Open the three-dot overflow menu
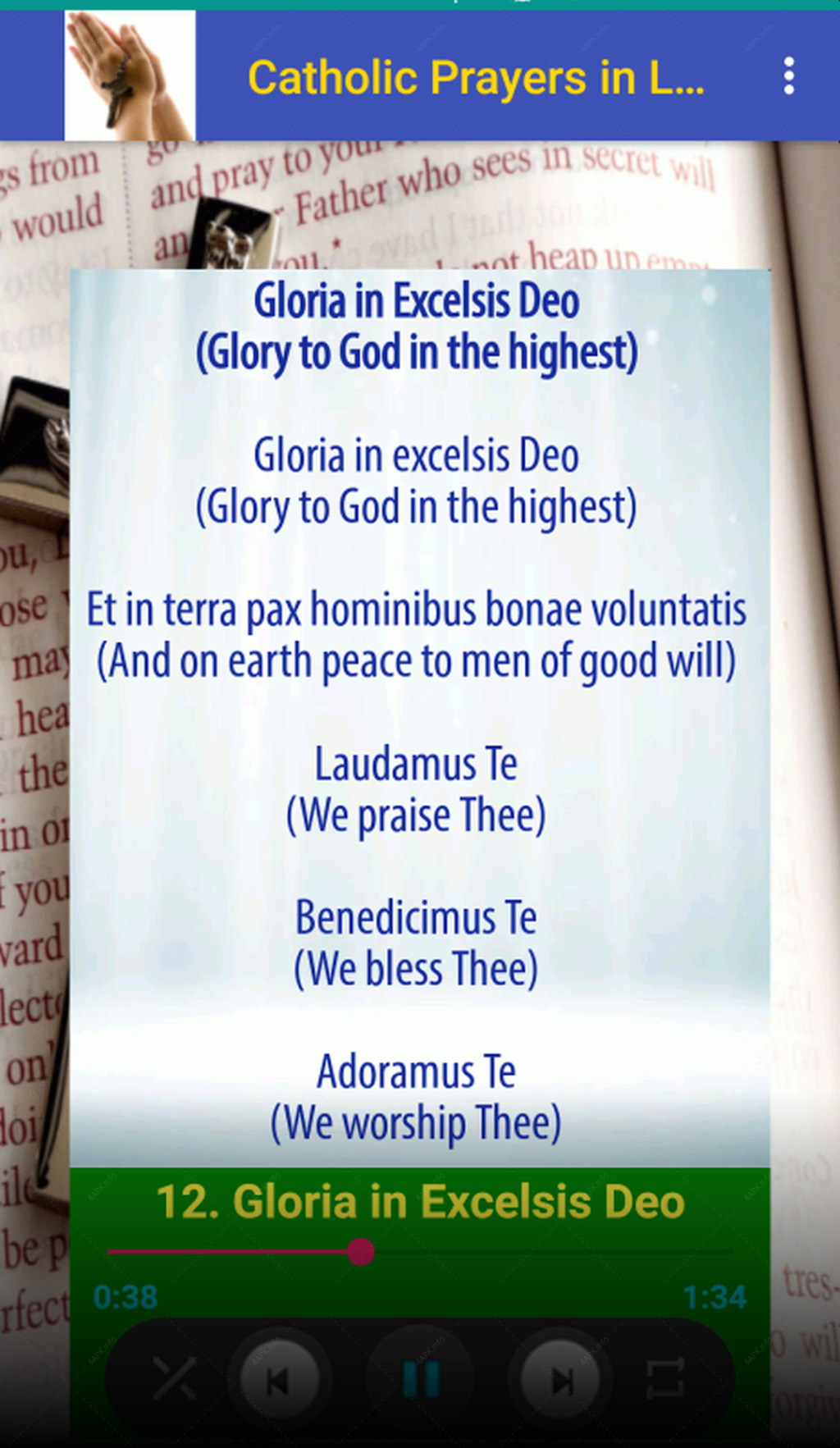 [788, 76]
